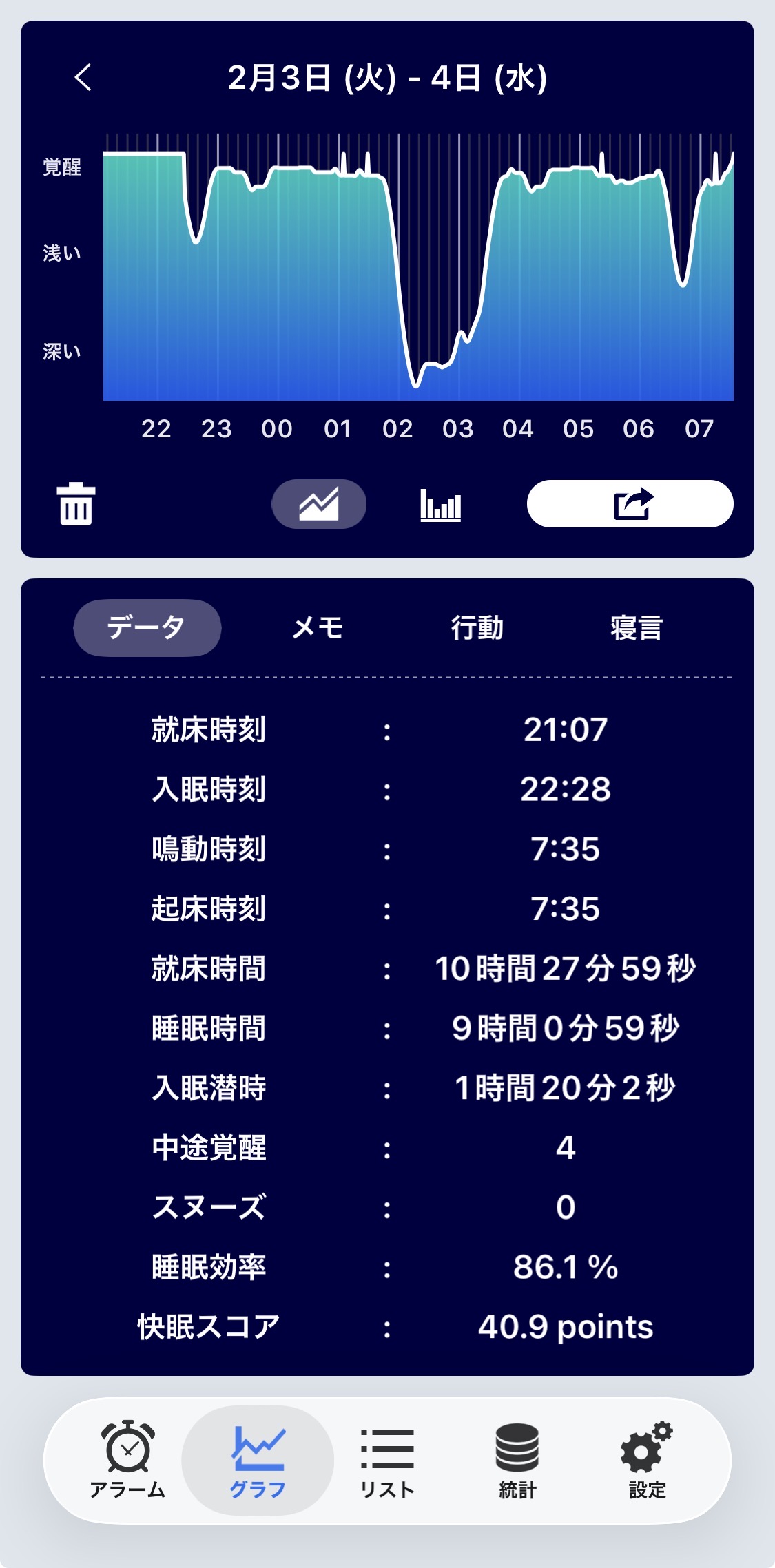Open the 統計 statistics tab

click(517, 1460)
